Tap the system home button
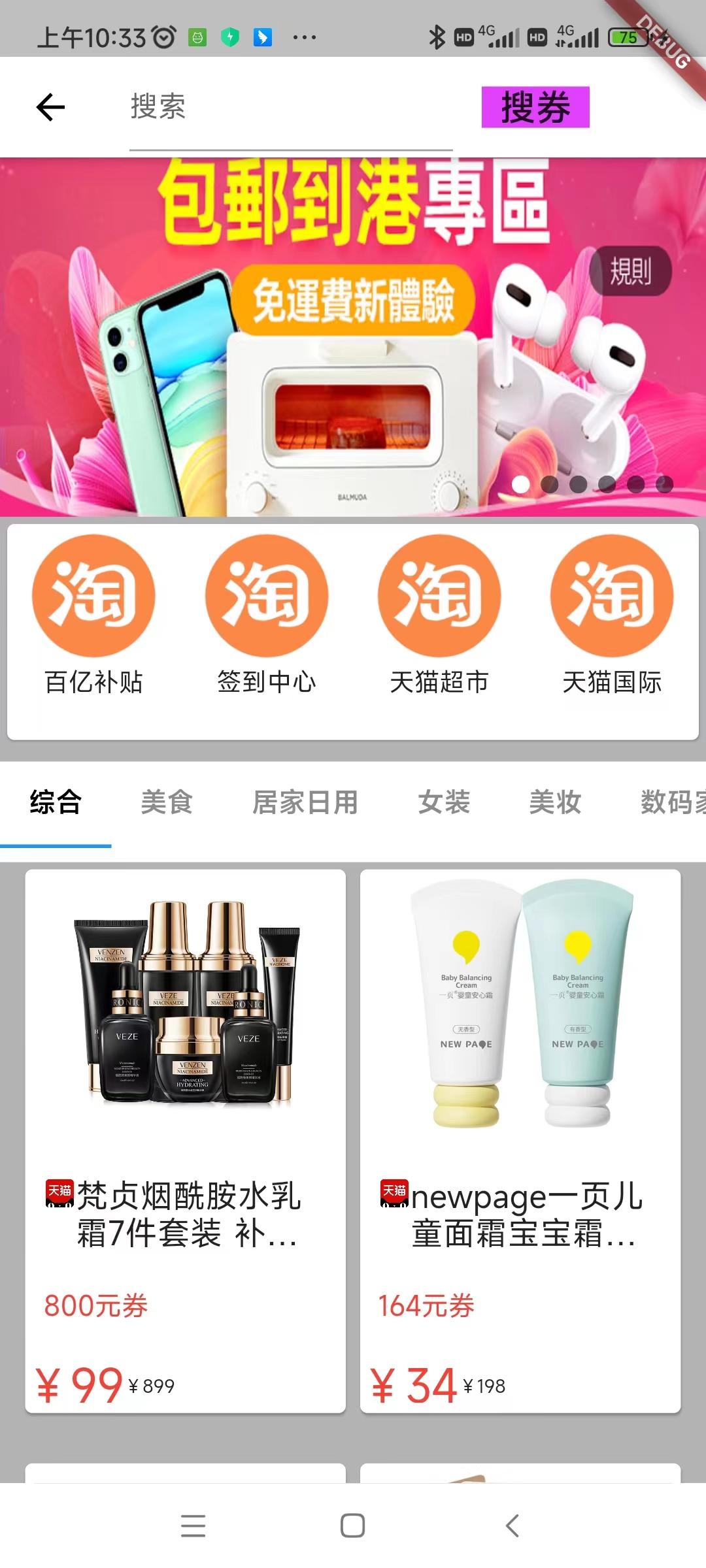This screenshot has width=706, height=1568. (x=352, y=1526)
